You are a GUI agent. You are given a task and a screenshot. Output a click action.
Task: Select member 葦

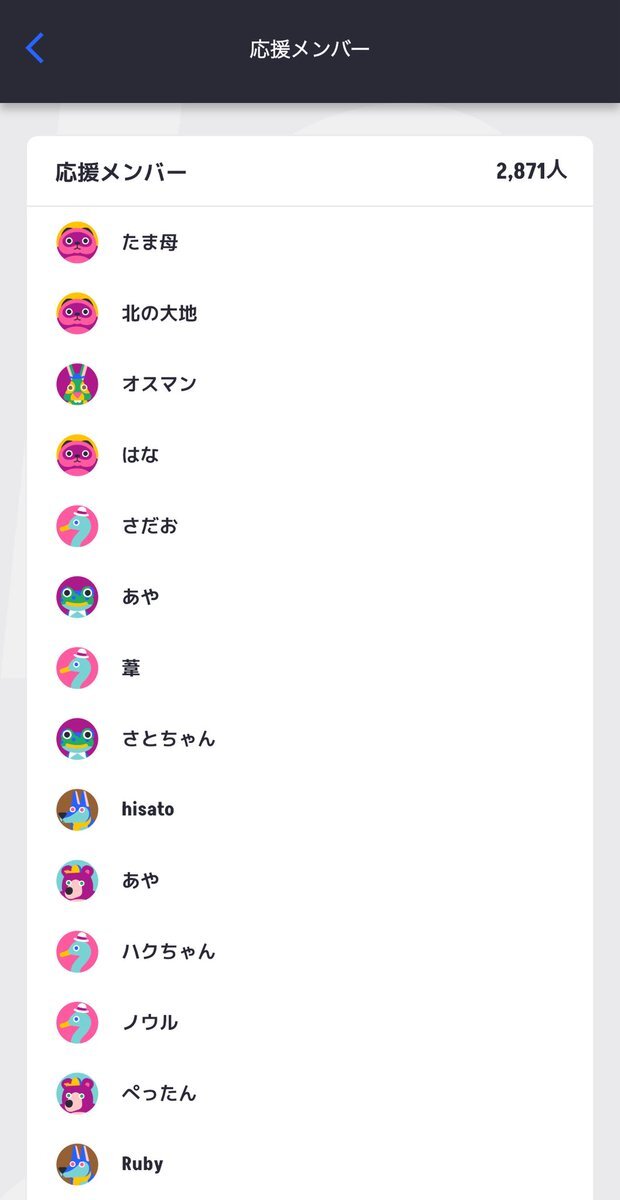pyautogui.click(x=310, y=668)
